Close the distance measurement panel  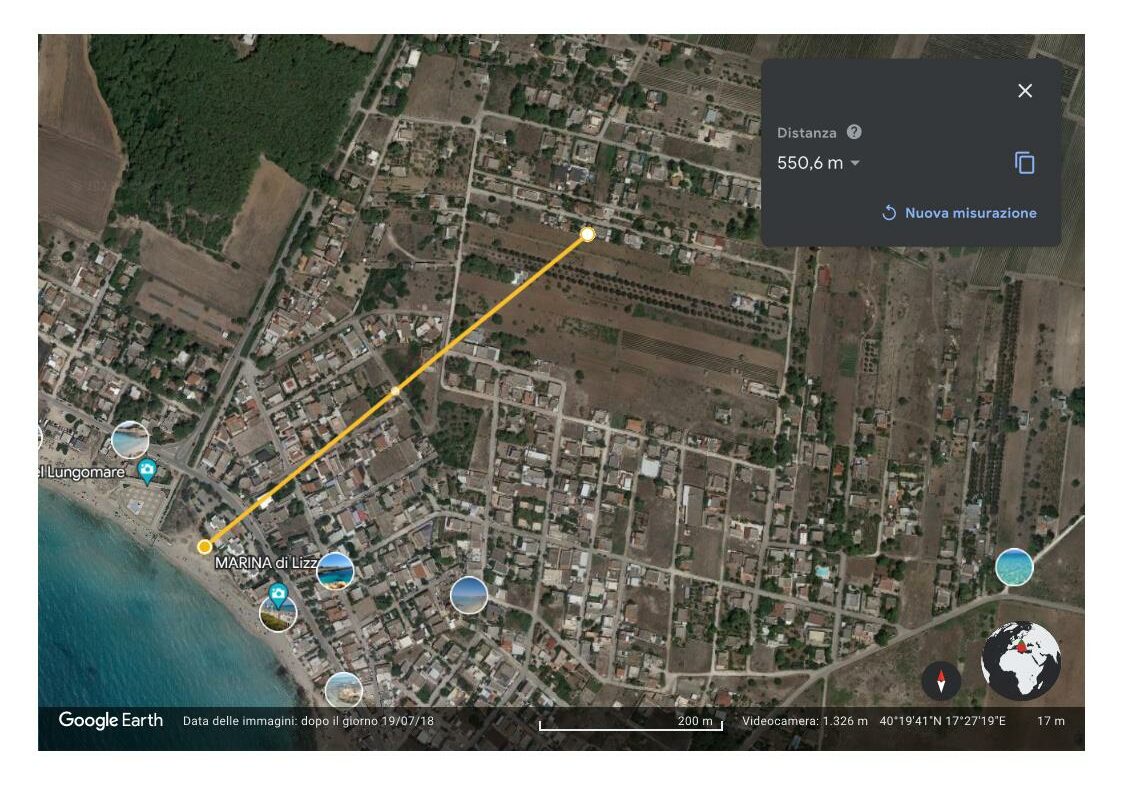(x=1024, y=91)
